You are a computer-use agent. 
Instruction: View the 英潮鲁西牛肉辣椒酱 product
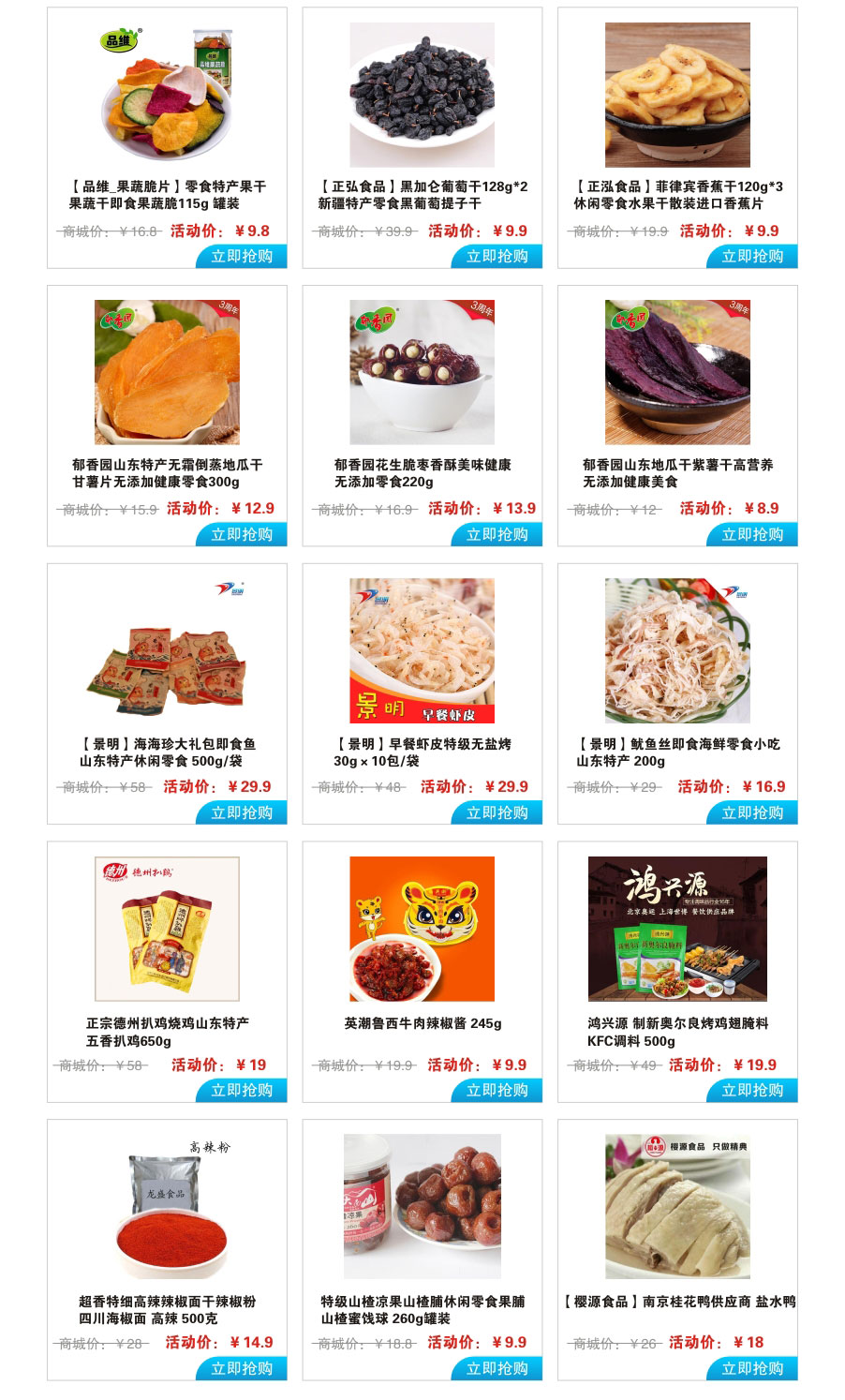tap(422, 972)
